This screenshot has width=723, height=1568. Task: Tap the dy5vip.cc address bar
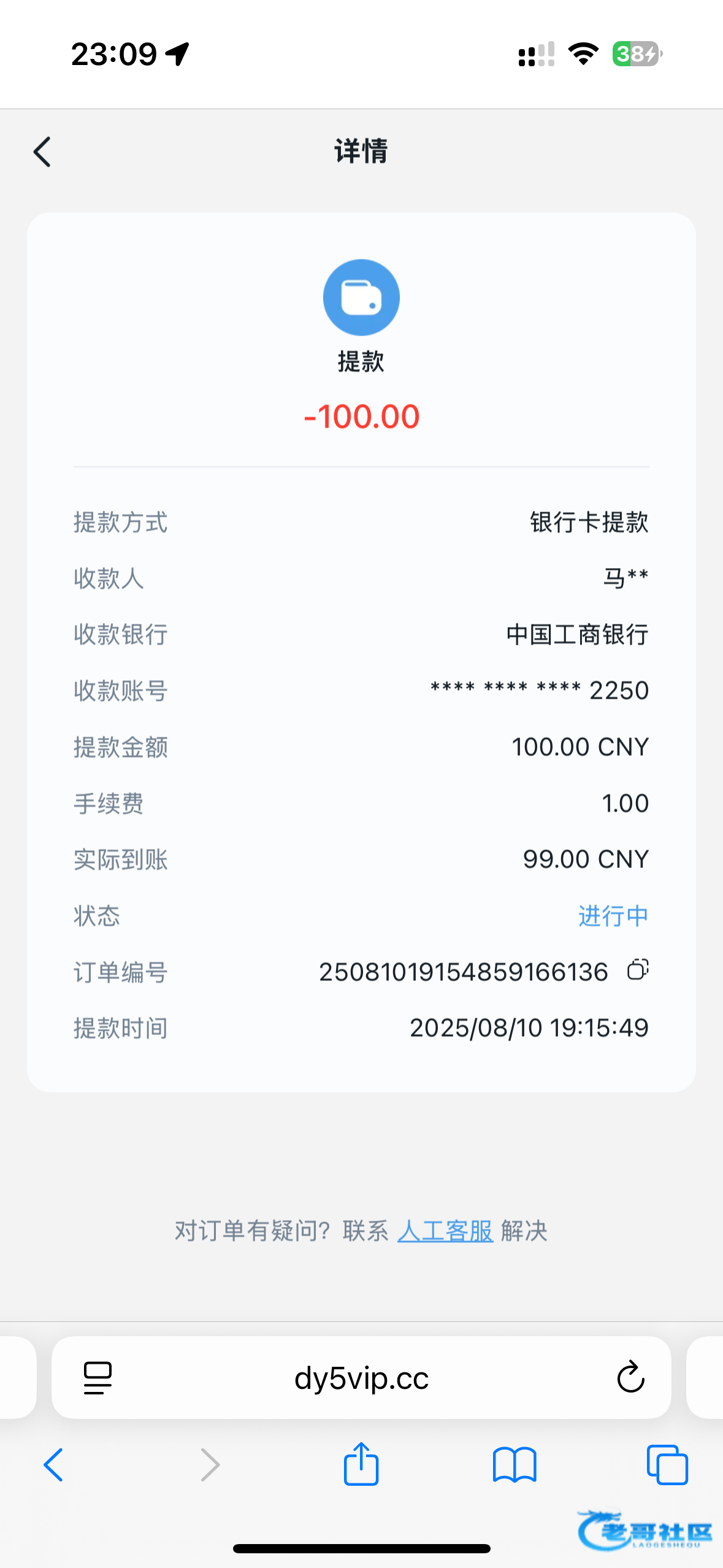point(361,1378)
